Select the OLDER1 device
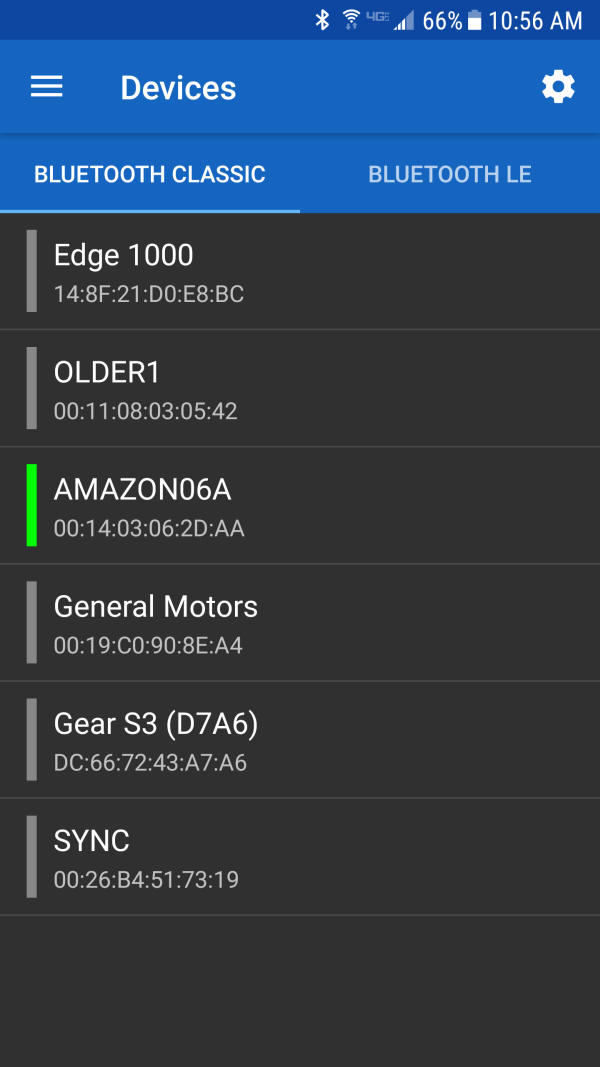600x1067 pixels. coord(300,388)
